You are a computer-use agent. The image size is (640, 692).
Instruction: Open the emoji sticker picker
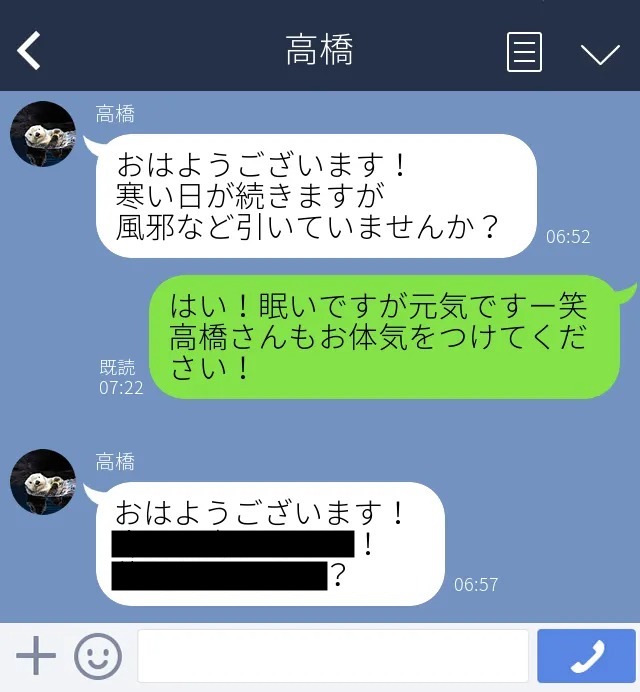point(97,657)
